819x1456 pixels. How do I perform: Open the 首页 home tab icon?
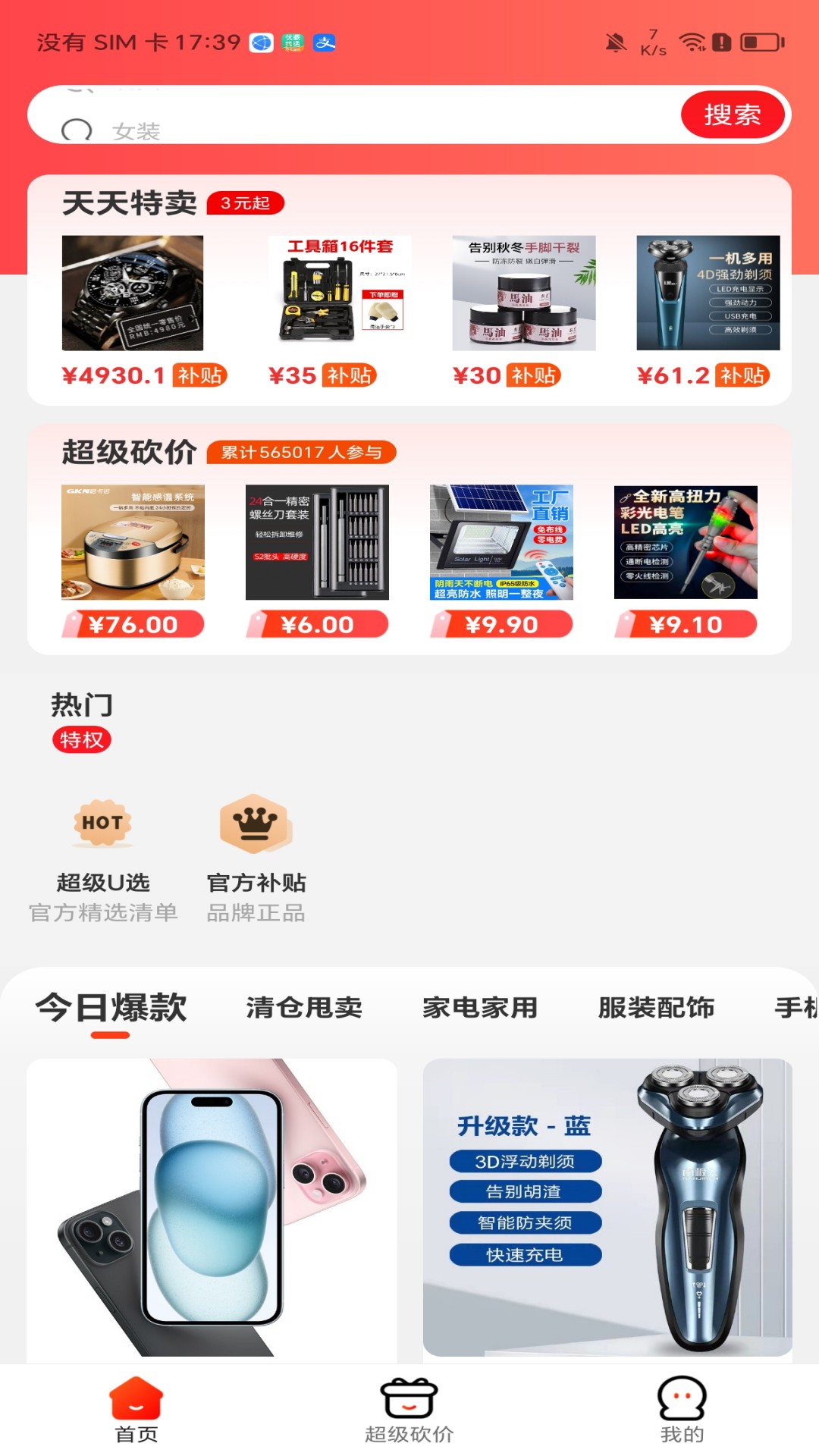pyautogui.click(x=135, y=1404)
